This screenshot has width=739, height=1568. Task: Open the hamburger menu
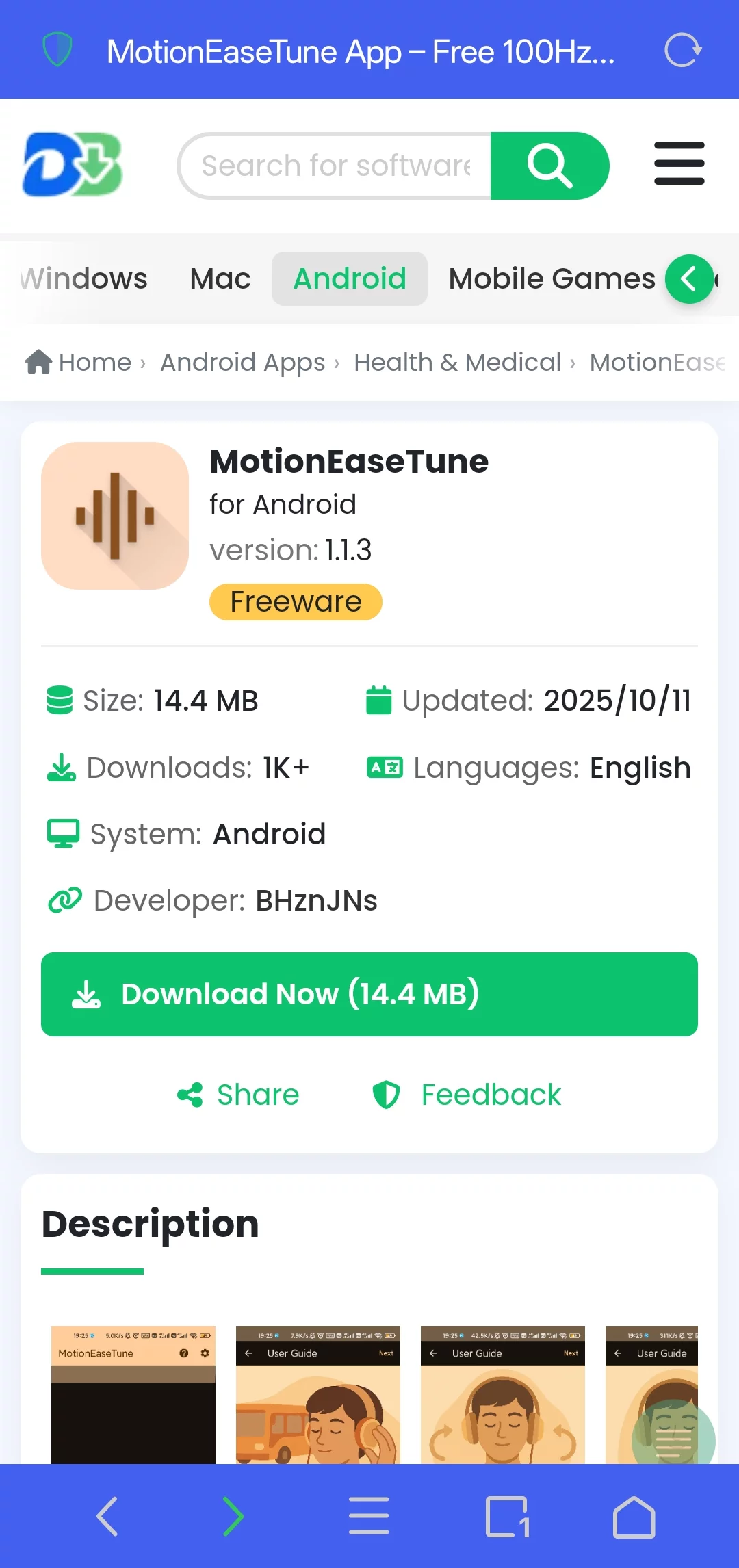click(x=679, y=164)
